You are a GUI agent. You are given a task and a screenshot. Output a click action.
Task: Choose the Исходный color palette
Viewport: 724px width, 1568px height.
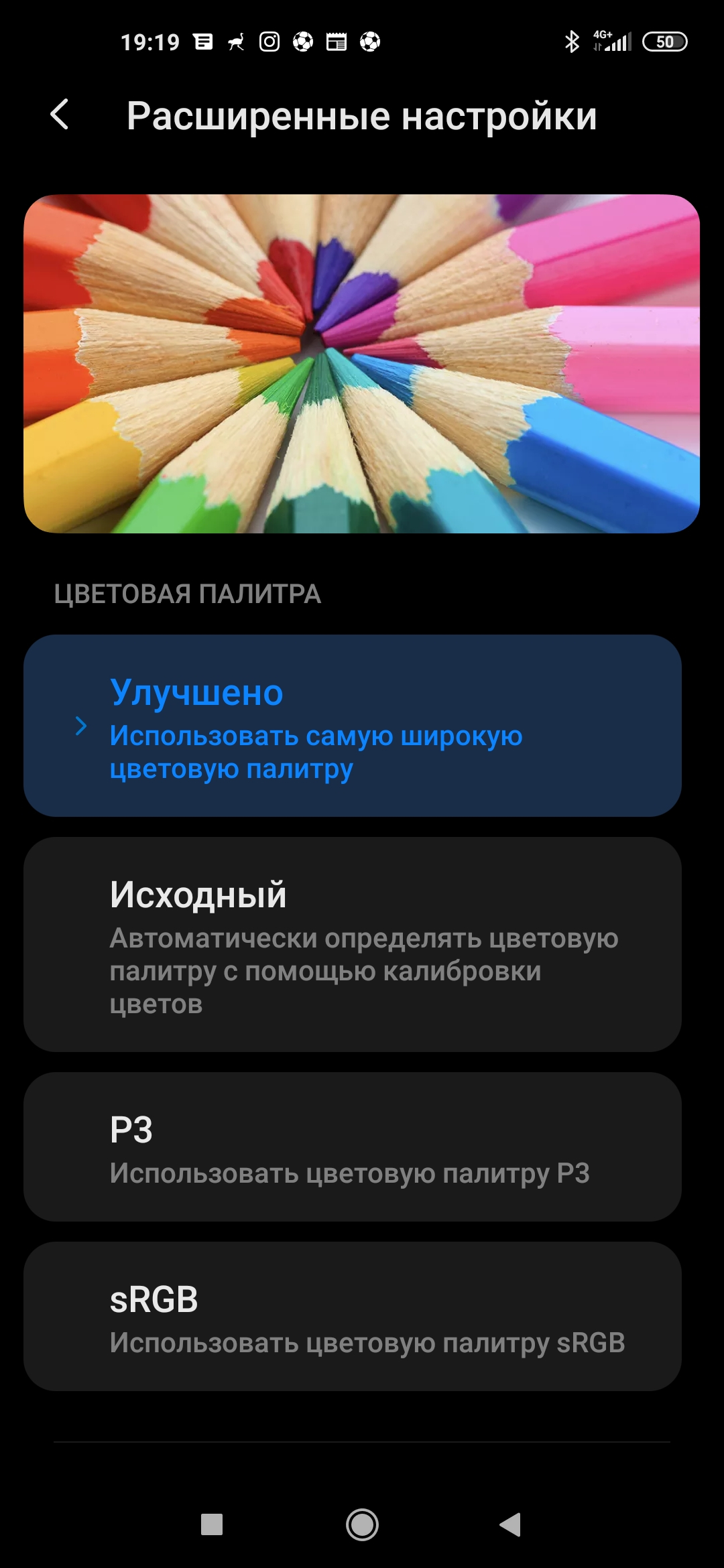(x=353, y=944)
